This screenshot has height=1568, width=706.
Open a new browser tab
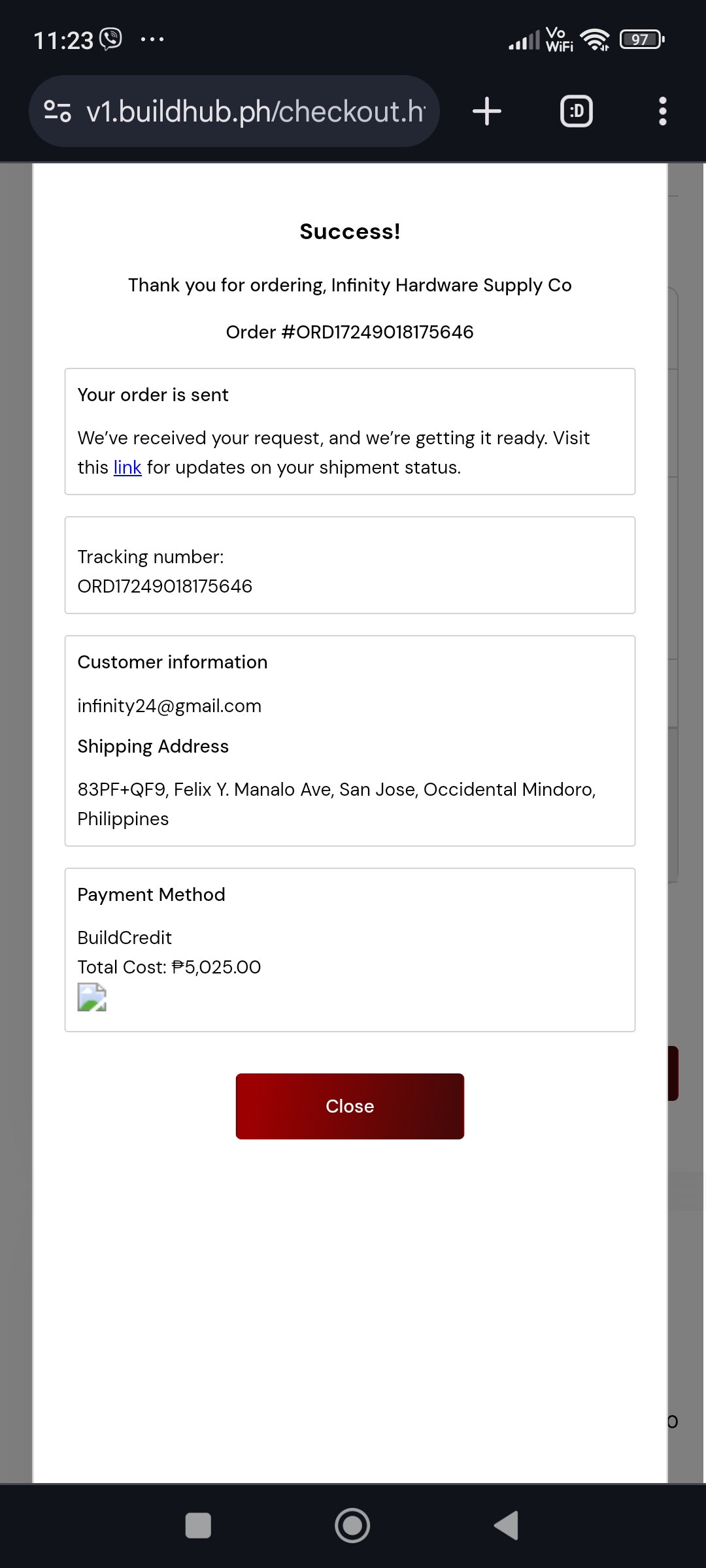tap(487, 111)
